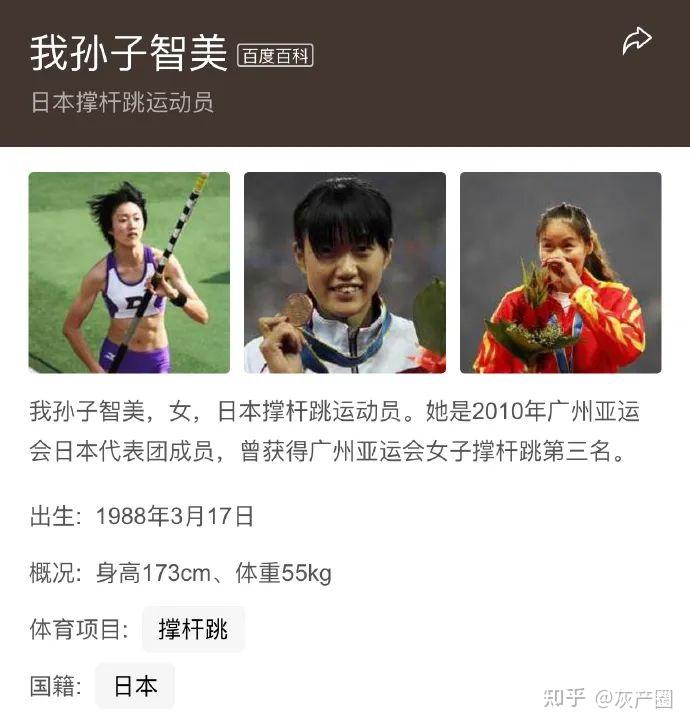Open the photo with the flower bouquet
The height and width of the screenshot is (726, 690).
tap(560, 273)
